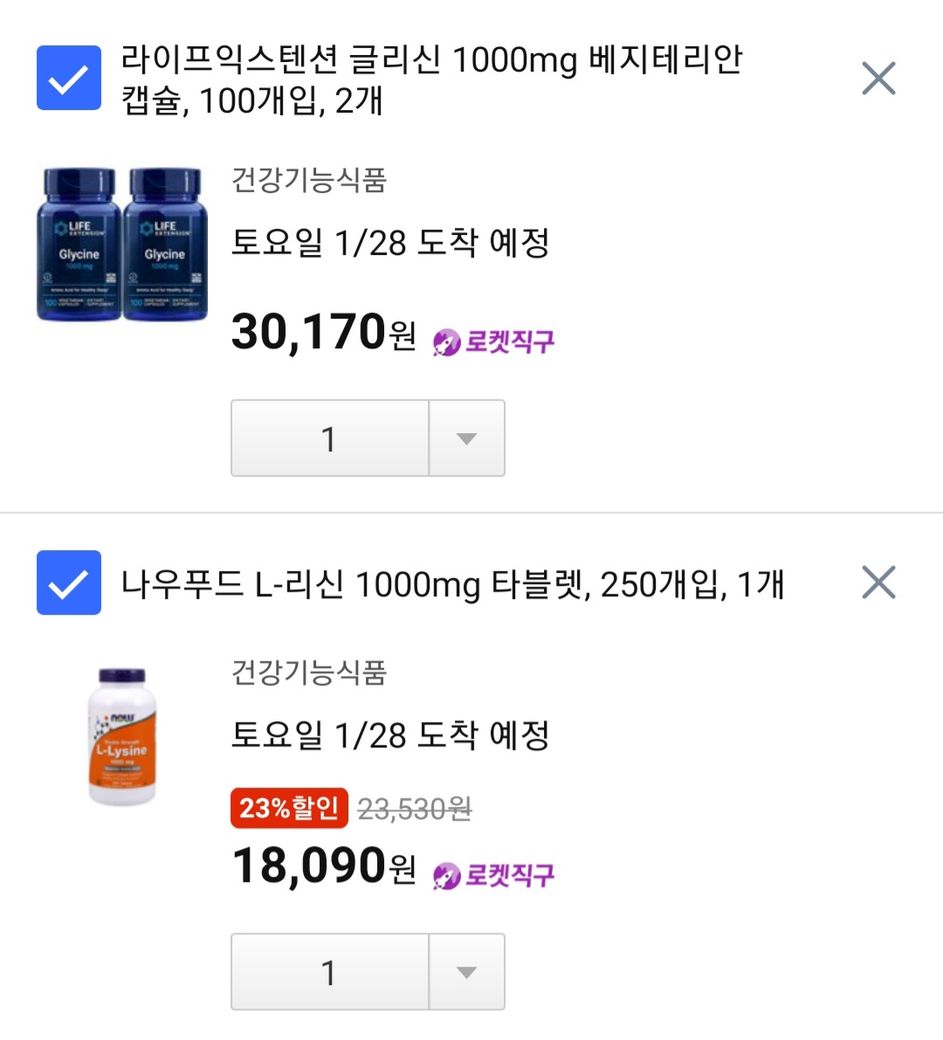Viewport: 943px width, 1040px height.
Task: Remove the Life Extension glycine from cart
Action: (x=878, y=78)
